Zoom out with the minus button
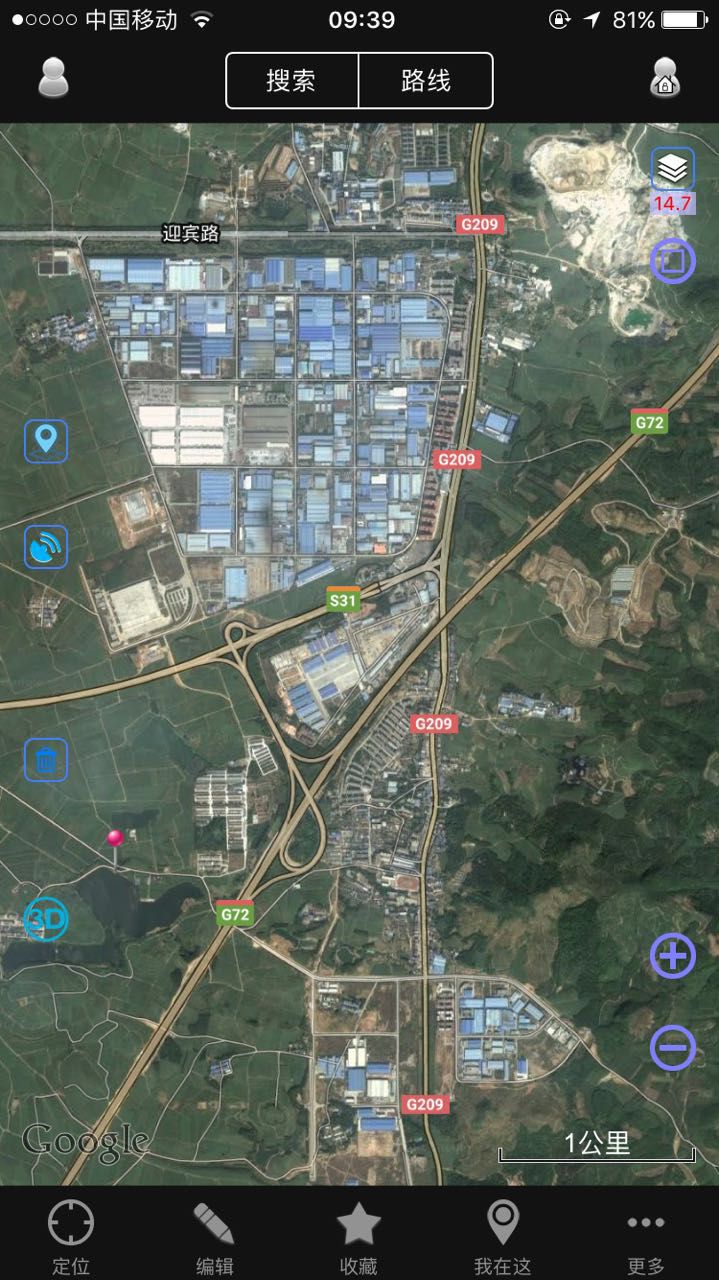This screenshot has width=719, height=1280. [x=673, y=1048]
